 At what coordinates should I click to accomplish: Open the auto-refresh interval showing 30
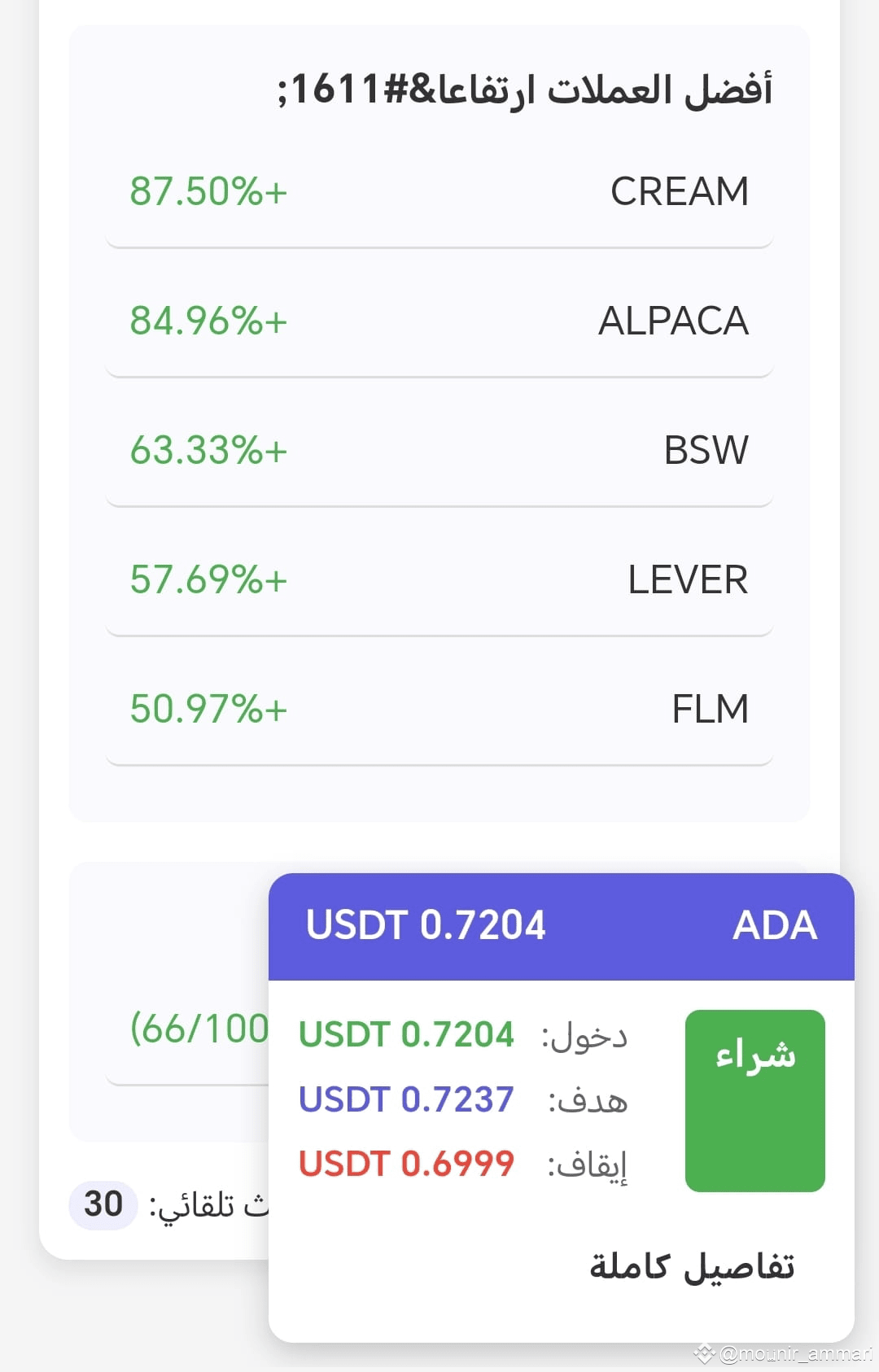tap(101, 1204)
